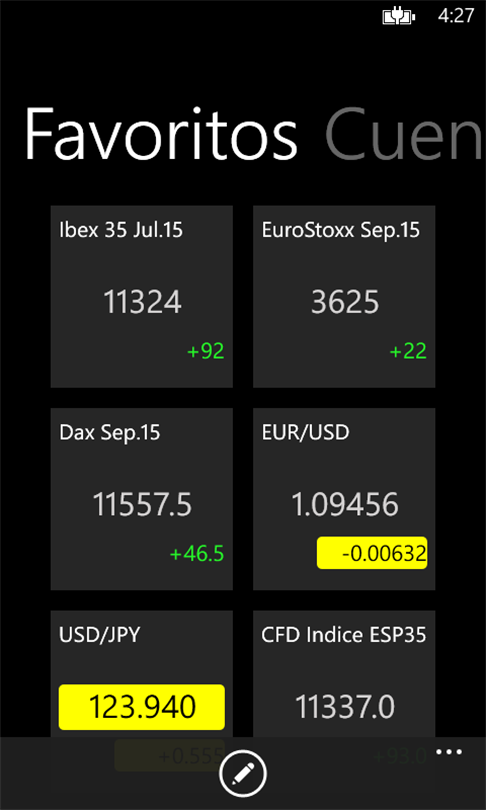Open the USD/JPY tile

point(142,674)
